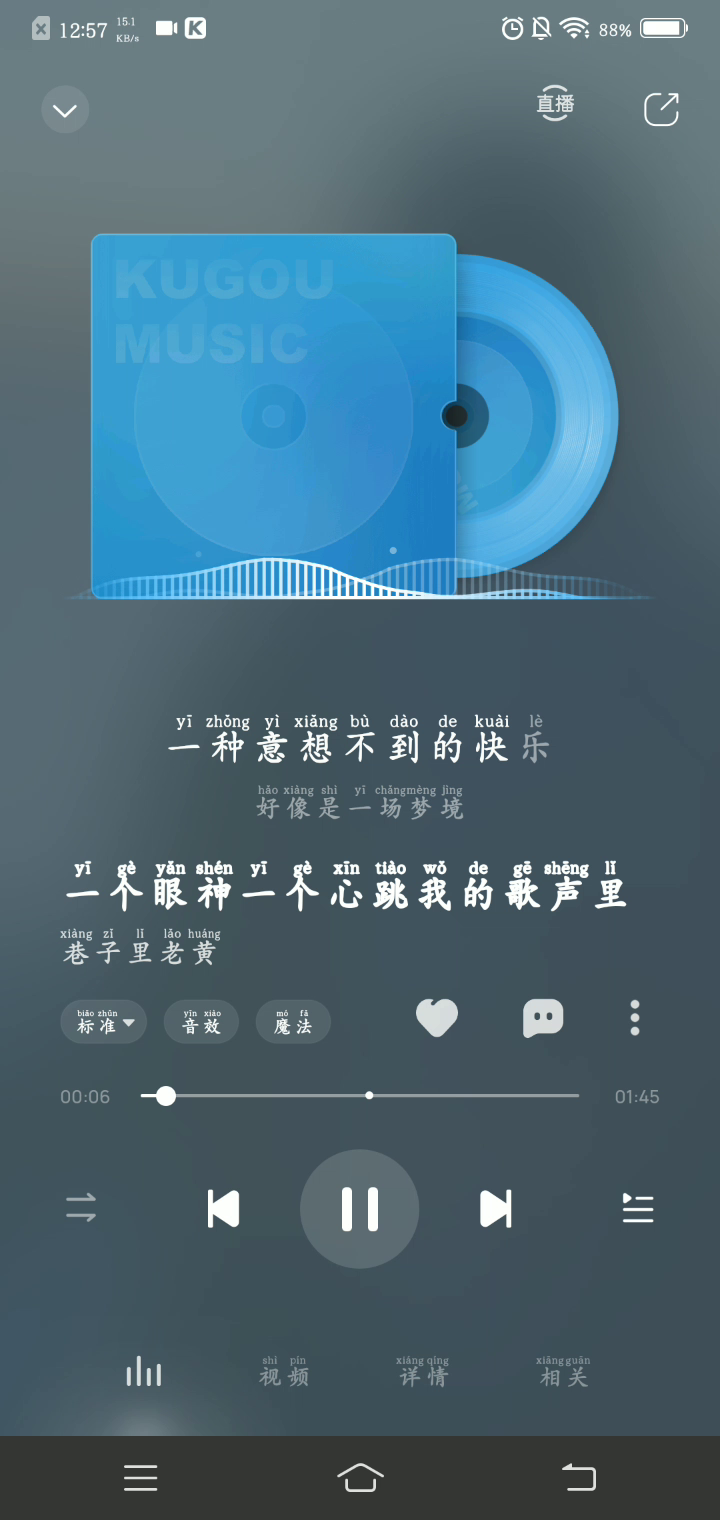The height and width of the screenshot is (1520, 720).
Task: Switch to the 相关 tab
Action: pos(563,1374)
